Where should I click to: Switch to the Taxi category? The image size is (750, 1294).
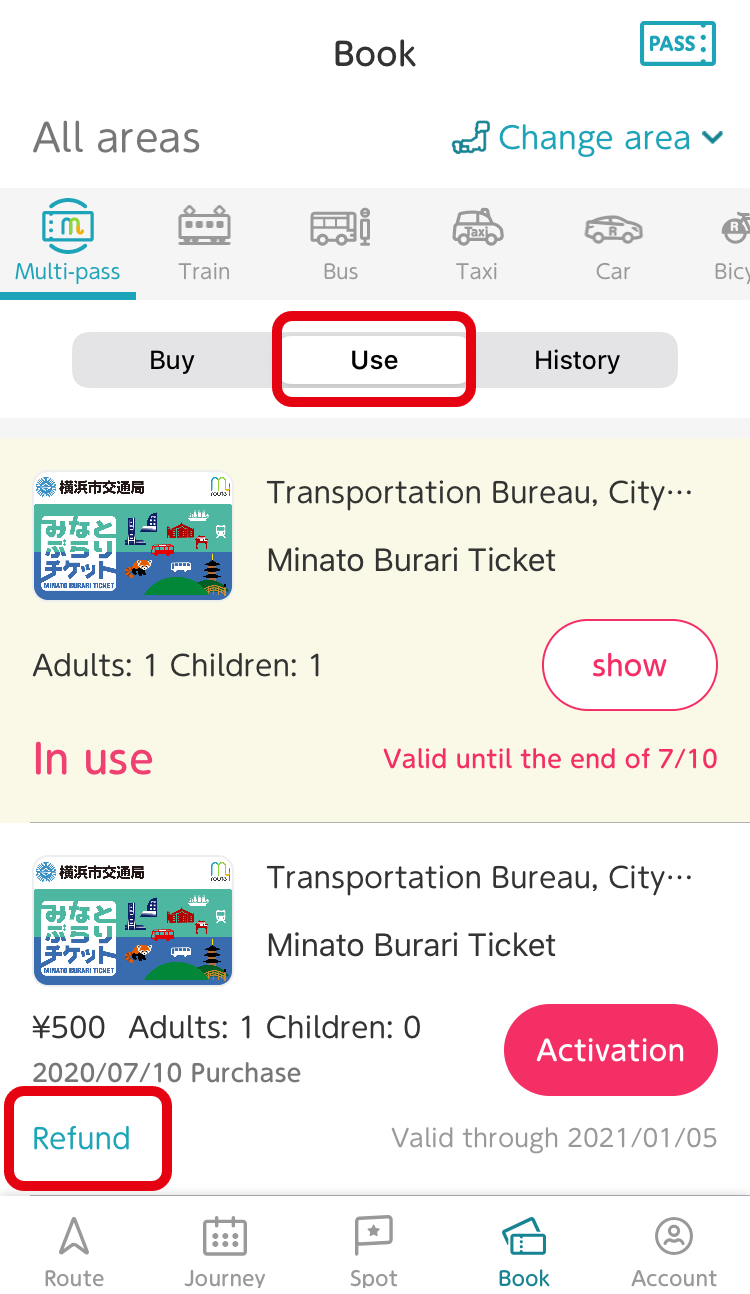pyautogui.click(x=477, y=243)
